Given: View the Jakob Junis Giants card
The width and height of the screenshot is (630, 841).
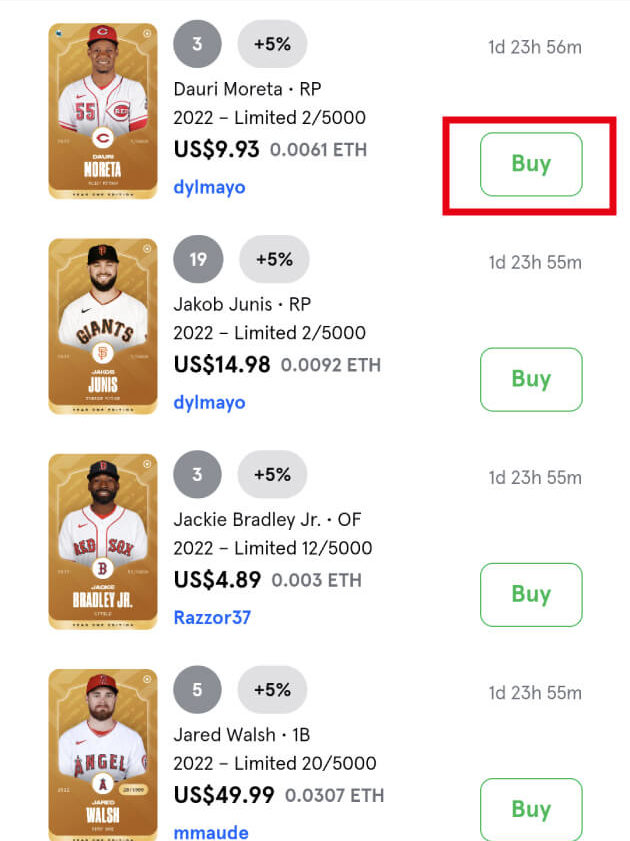Looking at the screenshot, I should pyautogui.click(x=103, y=326).
